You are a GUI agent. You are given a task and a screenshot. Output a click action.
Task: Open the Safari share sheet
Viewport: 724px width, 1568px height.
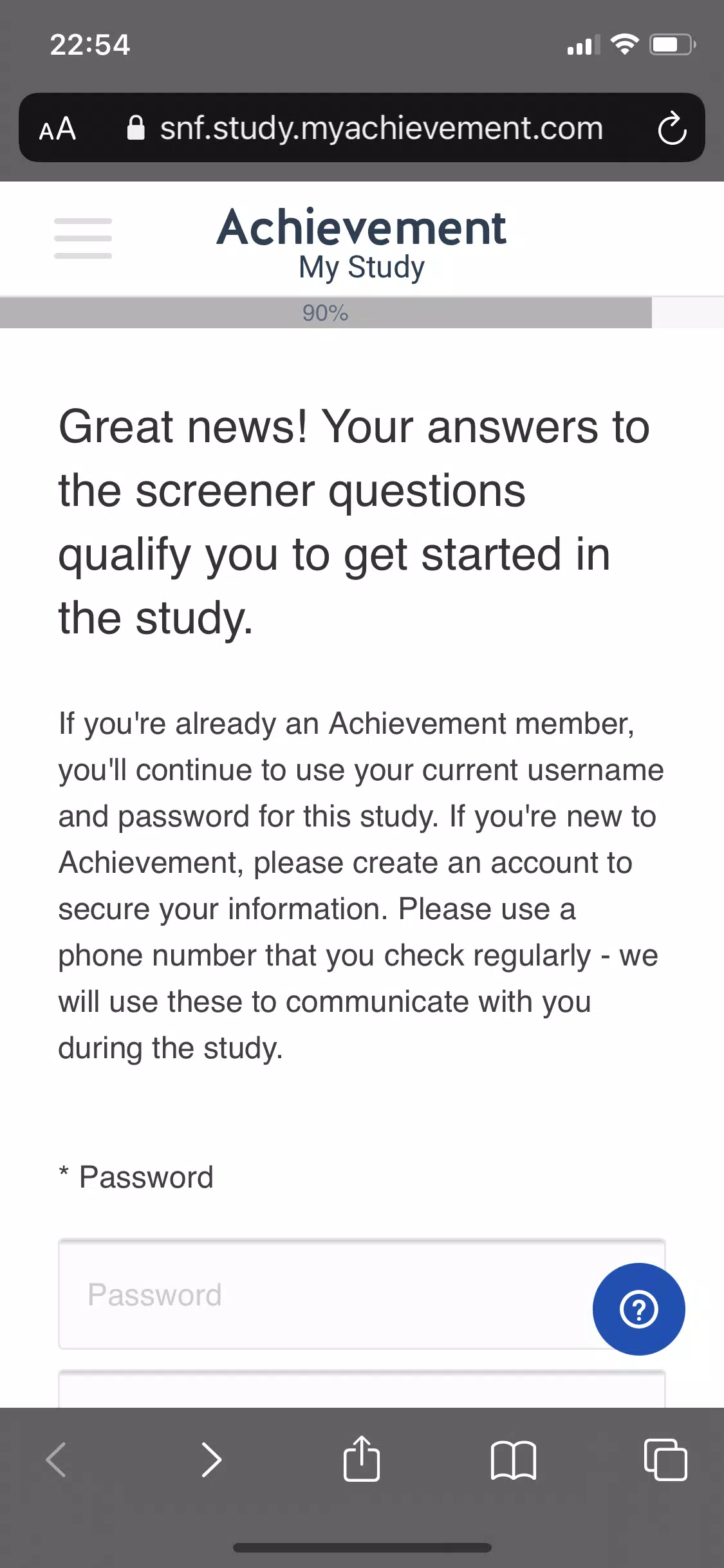point(362,1459)
